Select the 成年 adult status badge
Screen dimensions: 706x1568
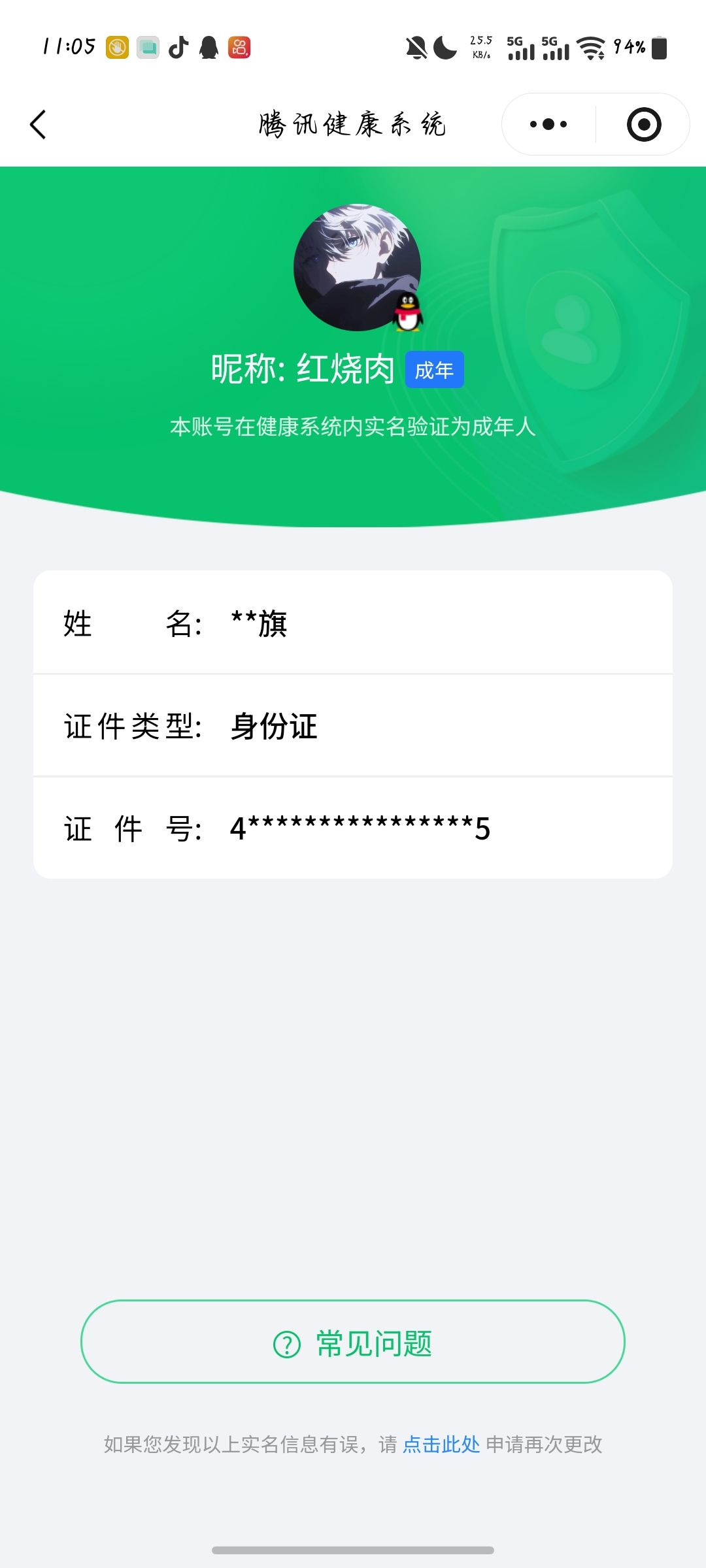click(435, 369)
